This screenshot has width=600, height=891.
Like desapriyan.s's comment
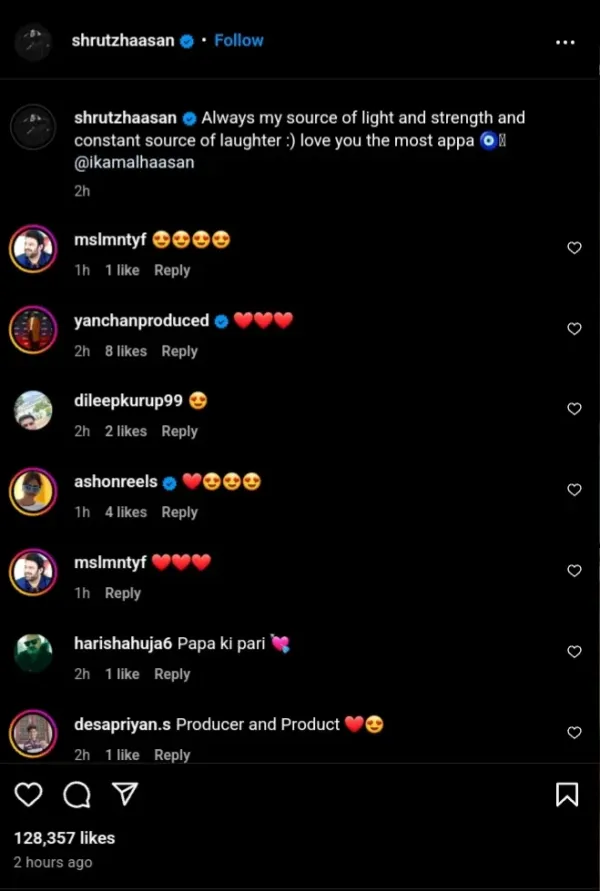[x=574, y=732]
